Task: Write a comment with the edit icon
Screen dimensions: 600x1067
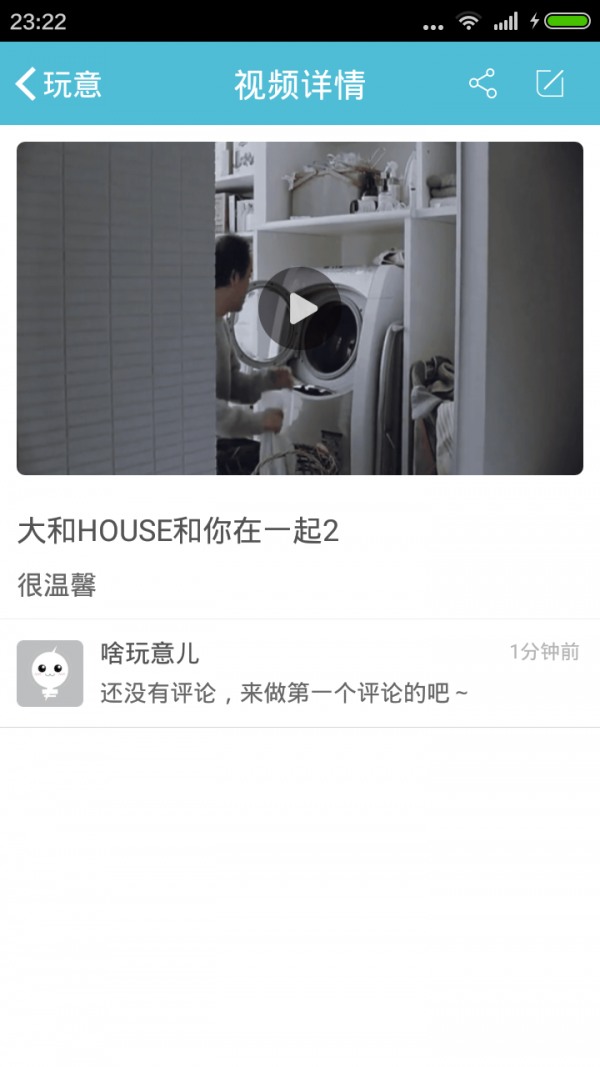Action: pyautogui.click(x=550, y=84)
